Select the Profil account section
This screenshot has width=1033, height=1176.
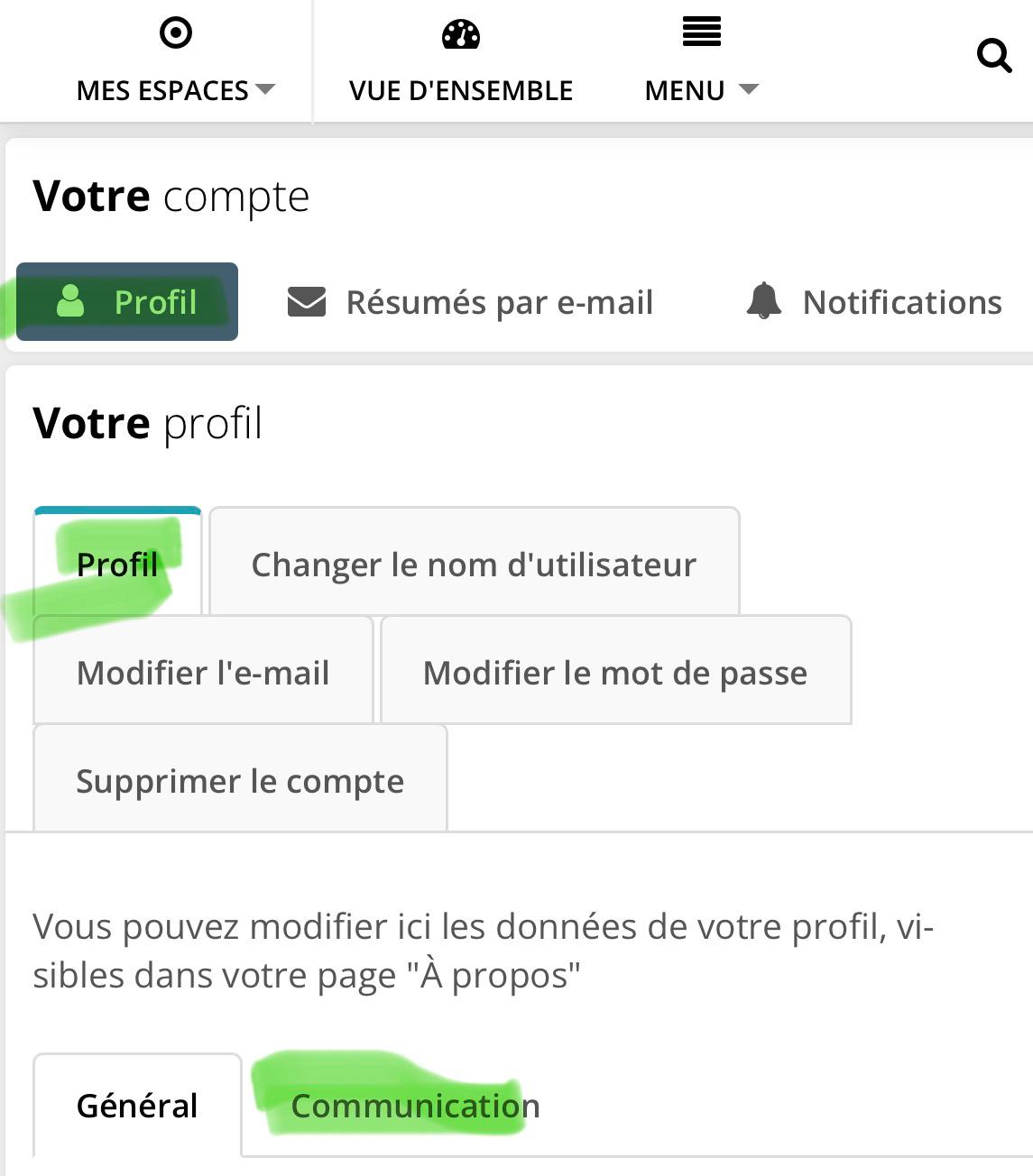(x=127, y=302)
